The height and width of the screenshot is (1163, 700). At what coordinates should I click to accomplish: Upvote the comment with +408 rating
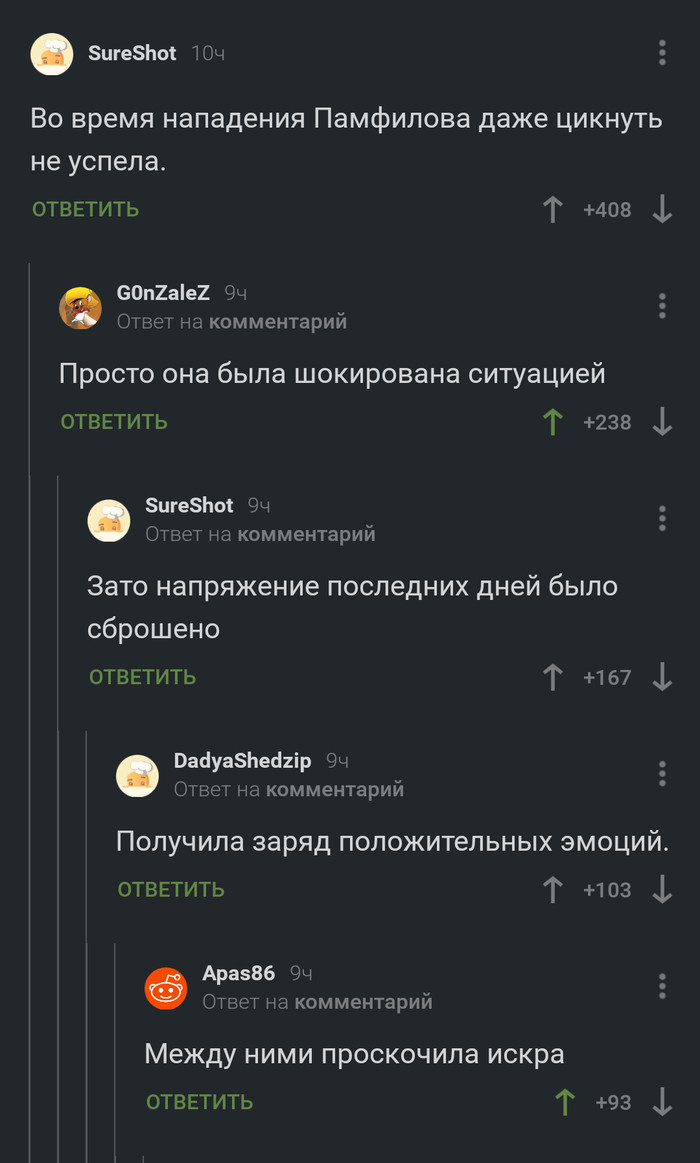(552, 210)
